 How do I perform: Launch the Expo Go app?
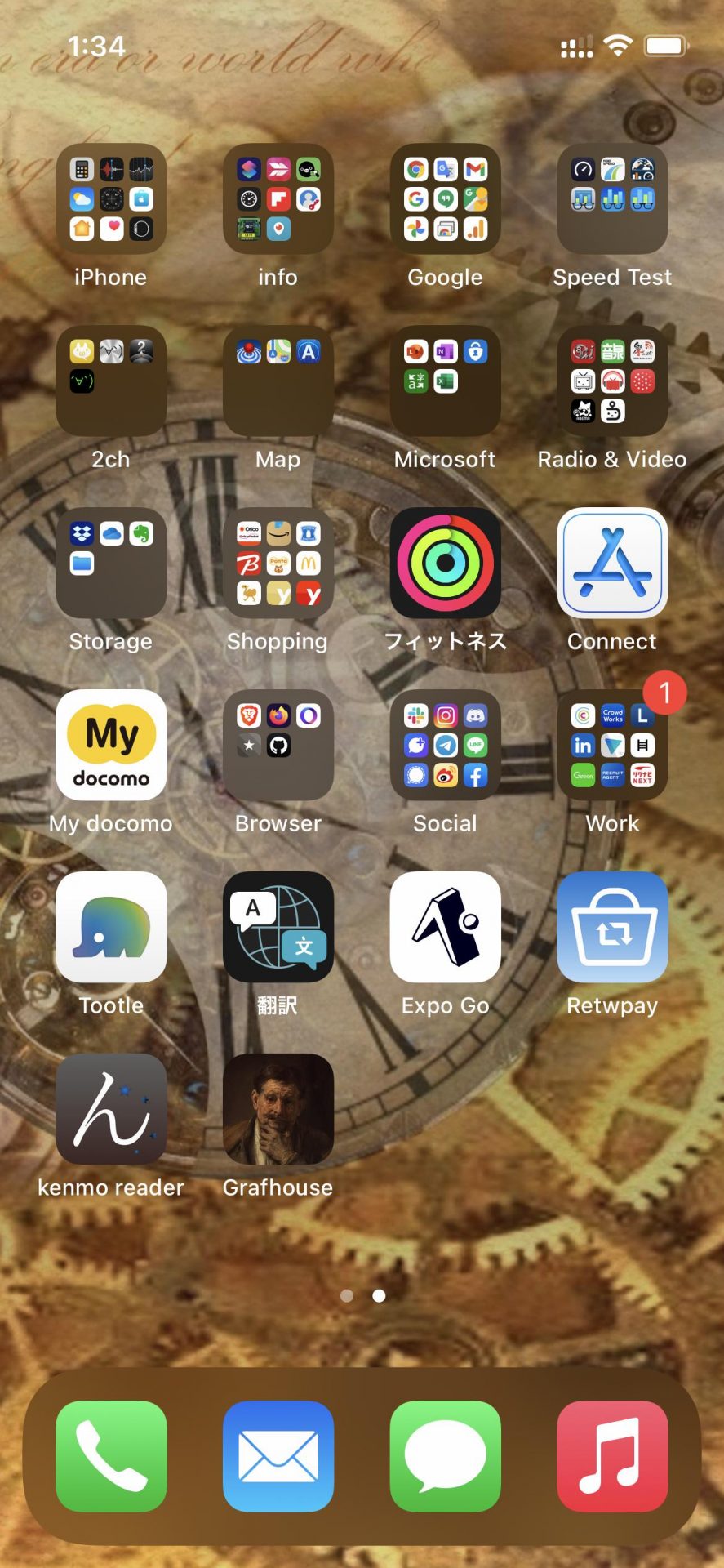coord(445,928)
